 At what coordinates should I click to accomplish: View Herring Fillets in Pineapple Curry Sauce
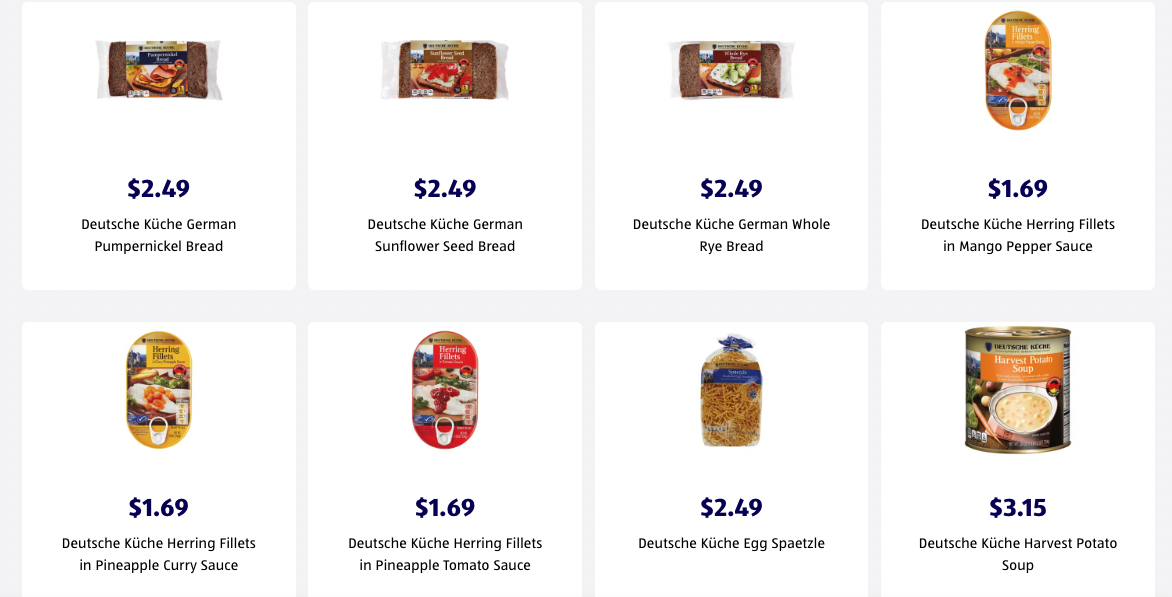pyautogui.click(x=158, y=460)
